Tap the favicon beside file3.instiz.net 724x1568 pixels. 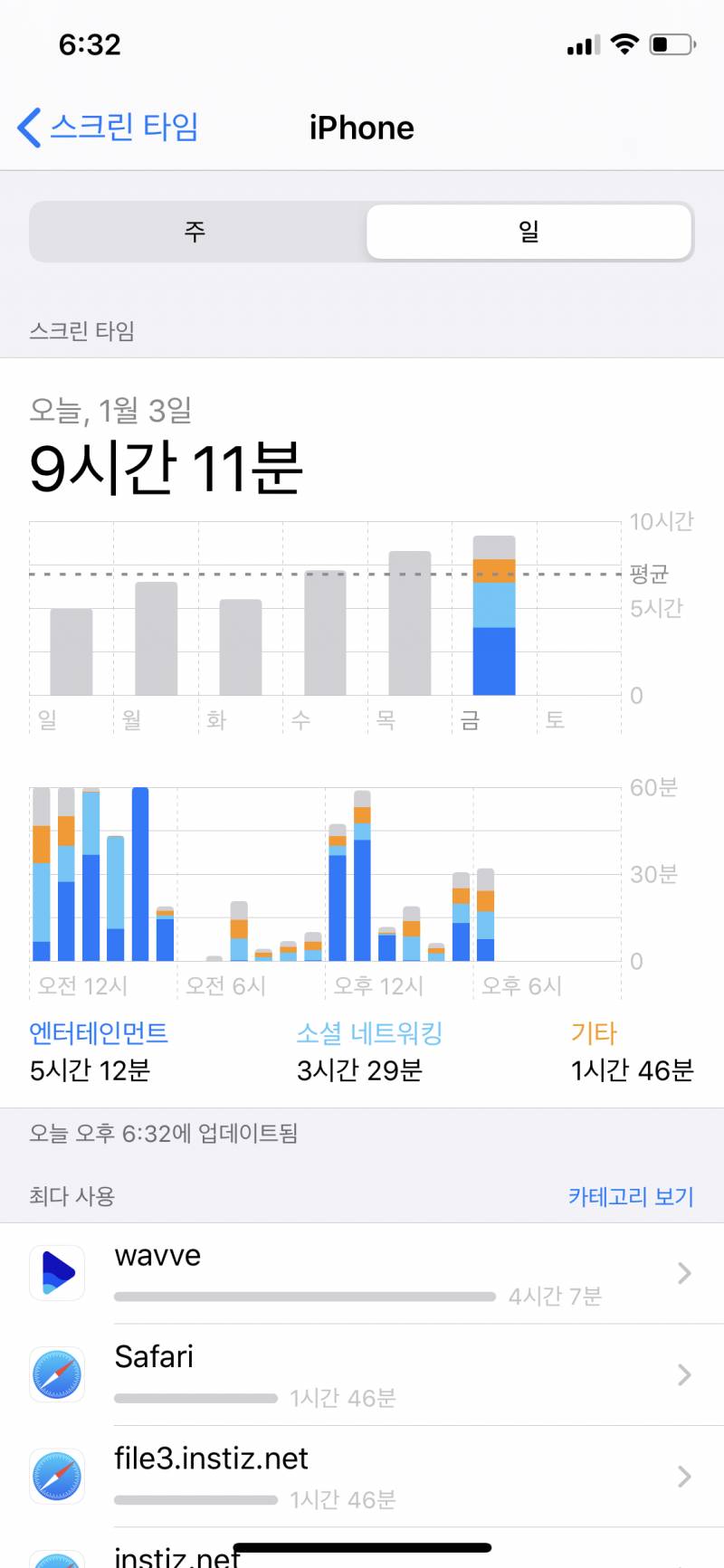pyautogui.click(x=56, y=1476)
